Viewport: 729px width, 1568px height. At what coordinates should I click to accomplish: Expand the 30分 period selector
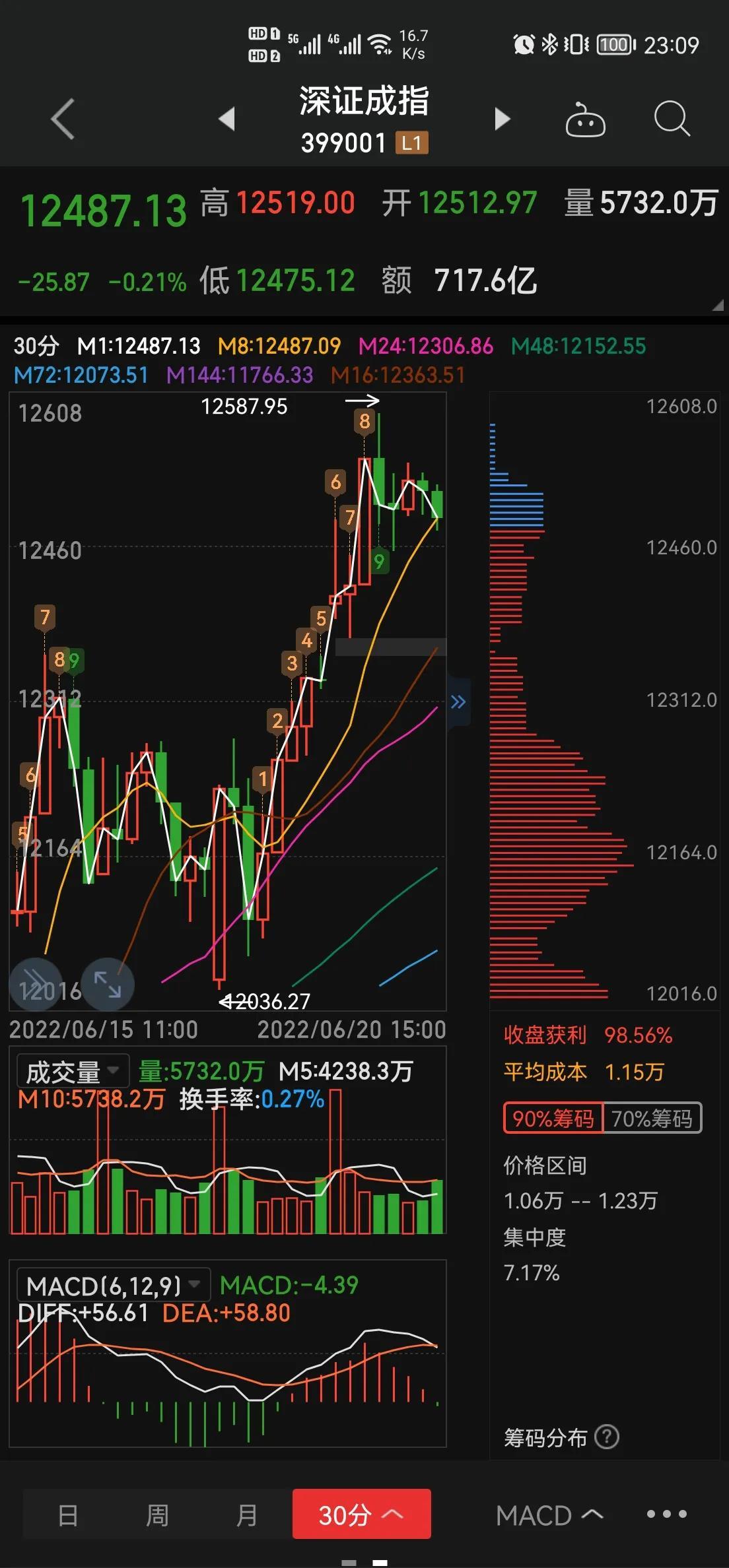pyautogui.click(x=362, y=1514)
